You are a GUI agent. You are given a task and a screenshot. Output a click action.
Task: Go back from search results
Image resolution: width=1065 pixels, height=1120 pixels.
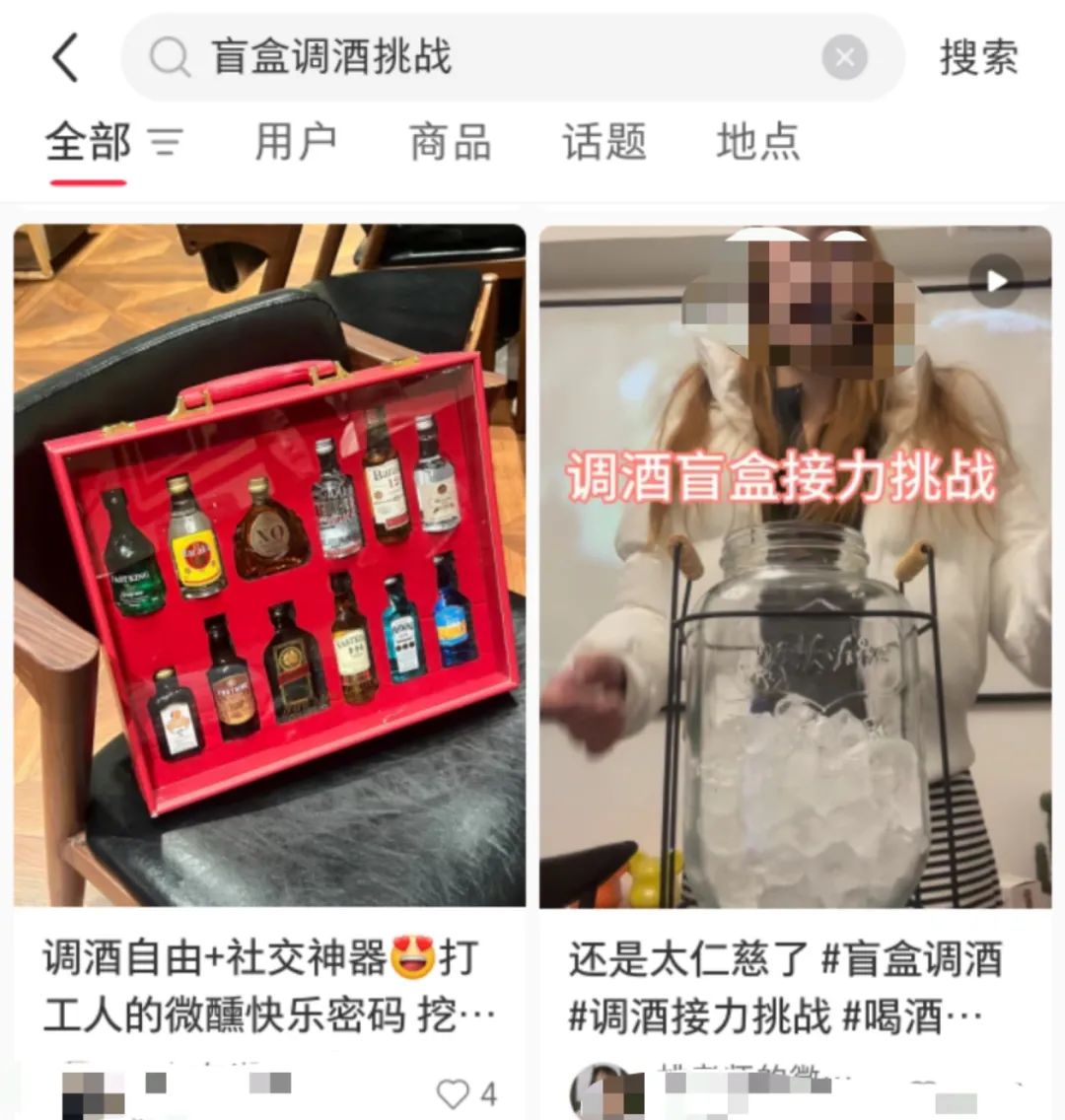coord(65,57)
